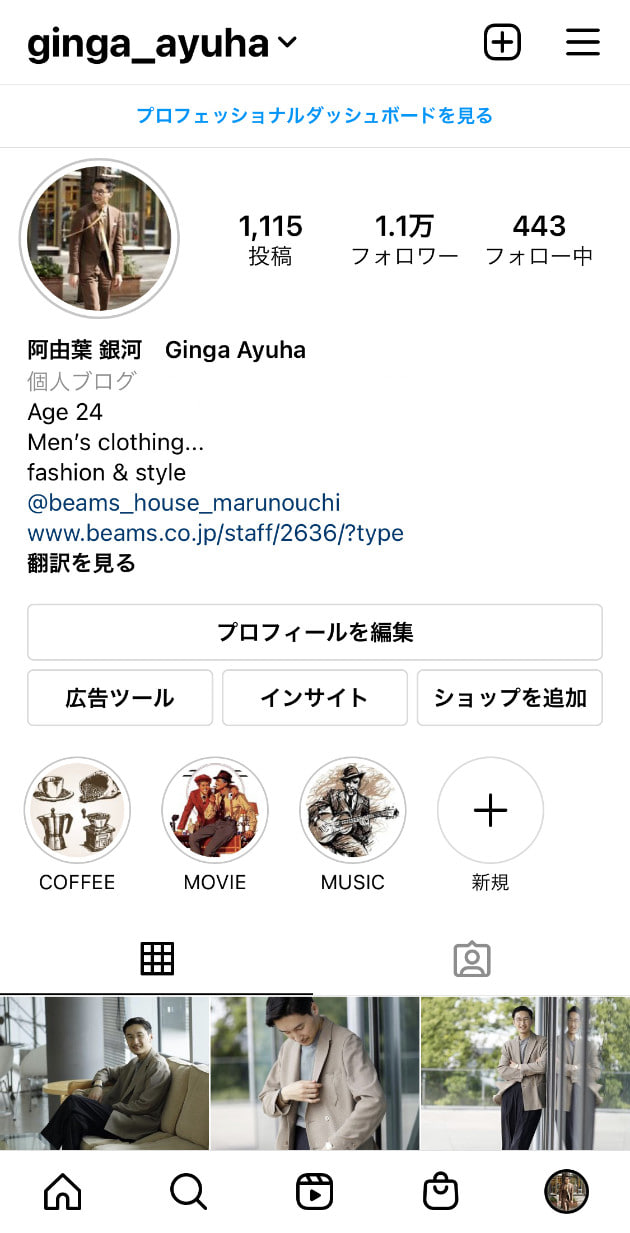Viewport: 630px width, 1233px height.
Task: Open the MUSIC story highlight
Action: (353, 810)
